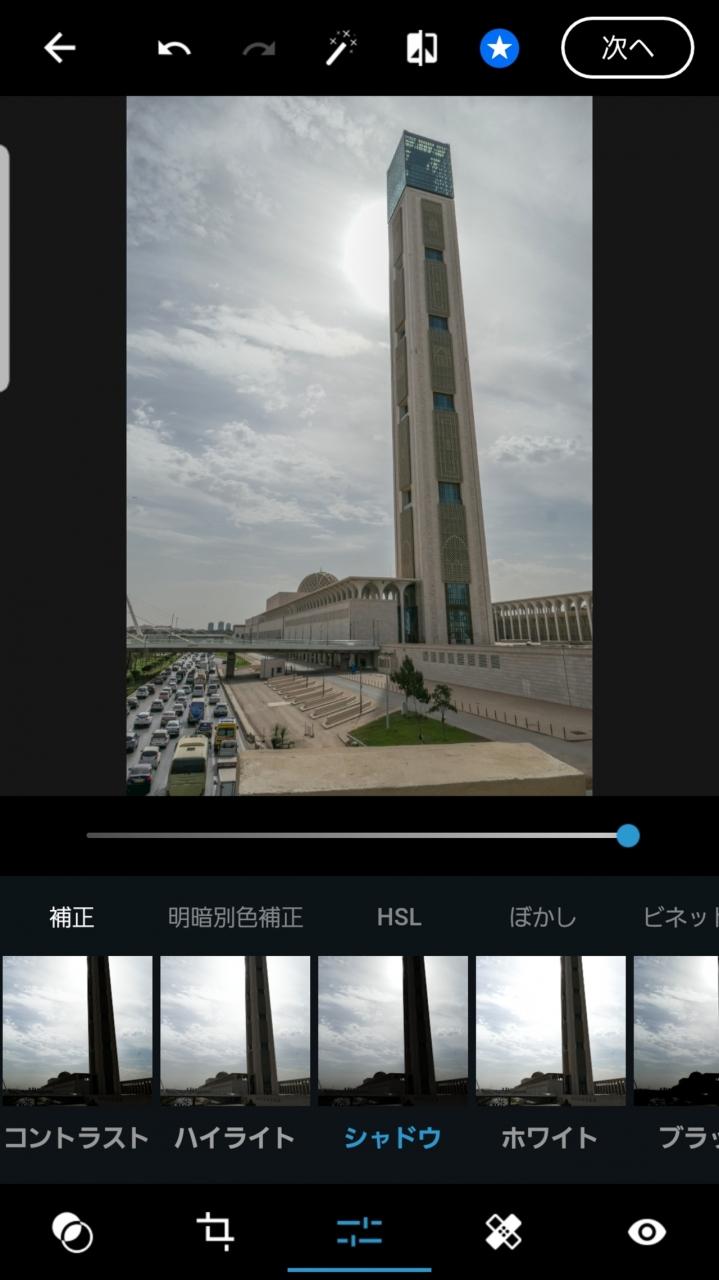
Task: Undo the last edit
Action: coord(174,48)
